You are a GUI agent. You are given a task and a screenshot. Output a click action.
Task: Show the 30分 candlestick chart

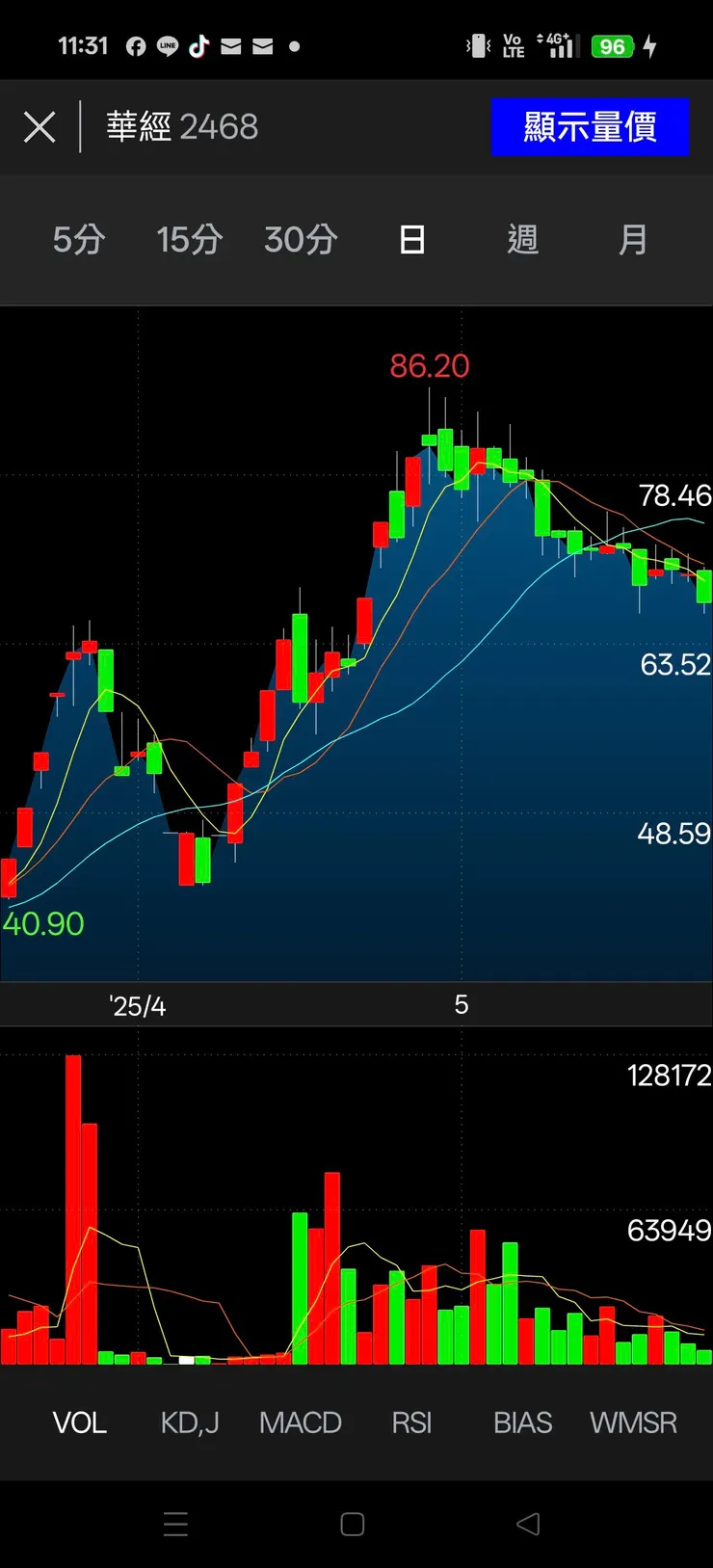click(x=301, y=239)
